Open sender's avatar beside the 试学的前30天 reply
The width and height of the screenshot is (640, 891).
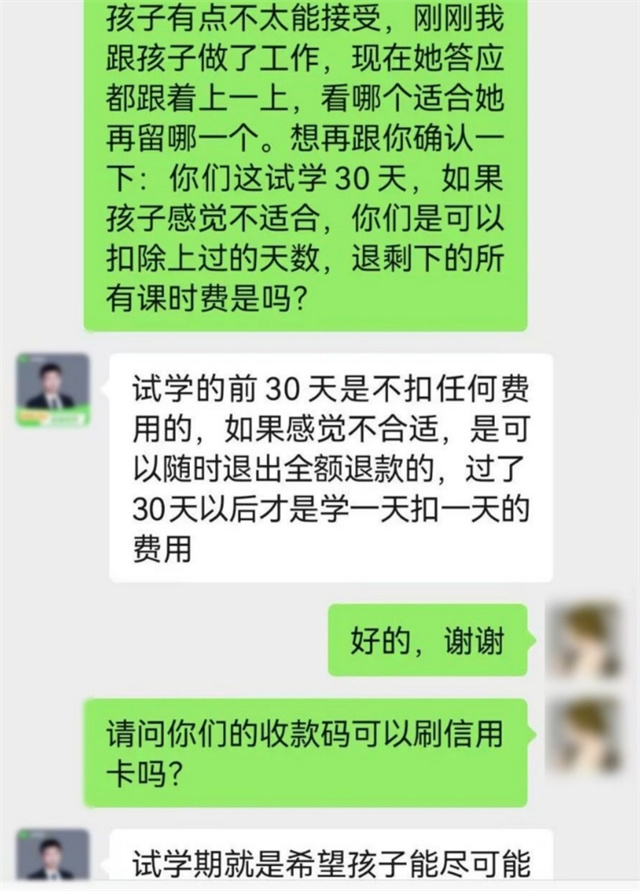[x=52, y=388]
